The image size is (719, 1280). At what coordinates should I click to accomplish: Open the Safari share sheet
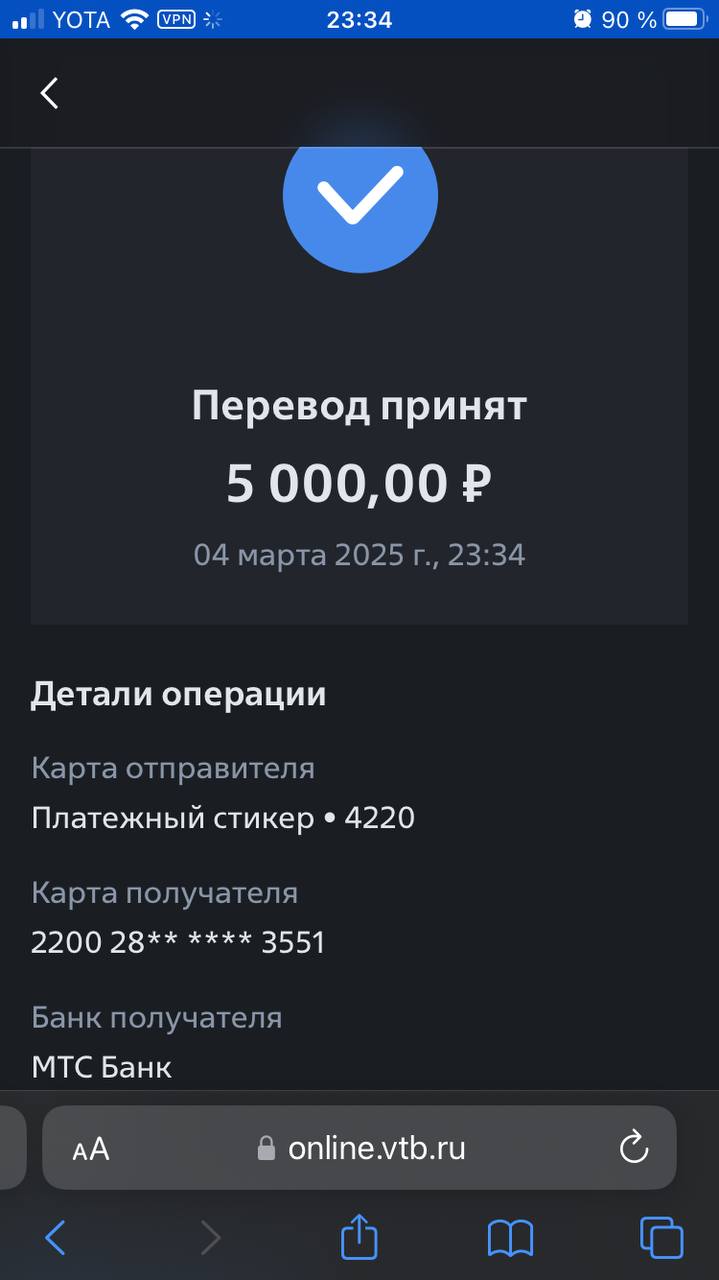tap(360, 1236)
